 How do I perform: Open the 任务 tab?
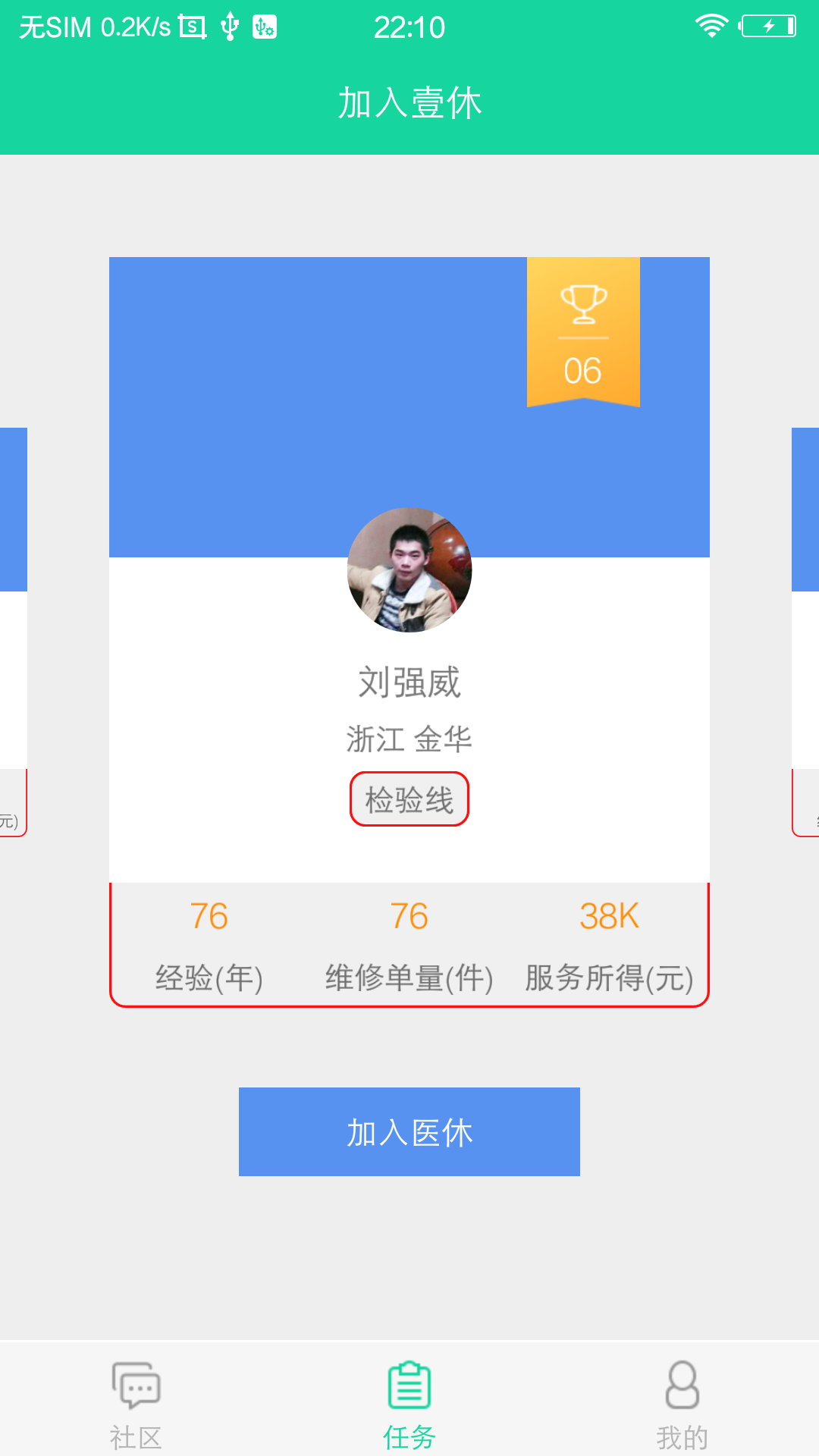409,1403
